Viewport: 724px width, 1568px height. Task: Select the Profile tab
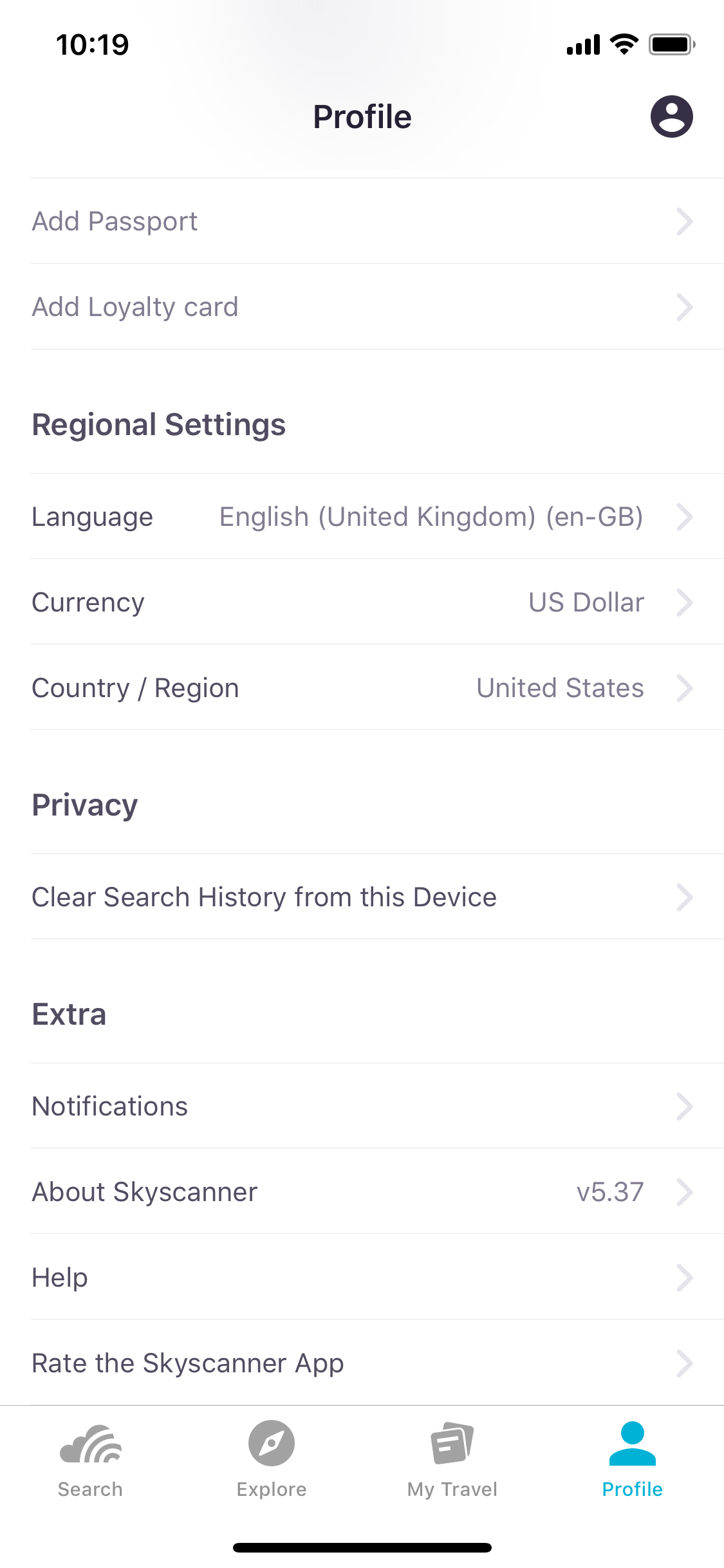(x=633, y=1460)
